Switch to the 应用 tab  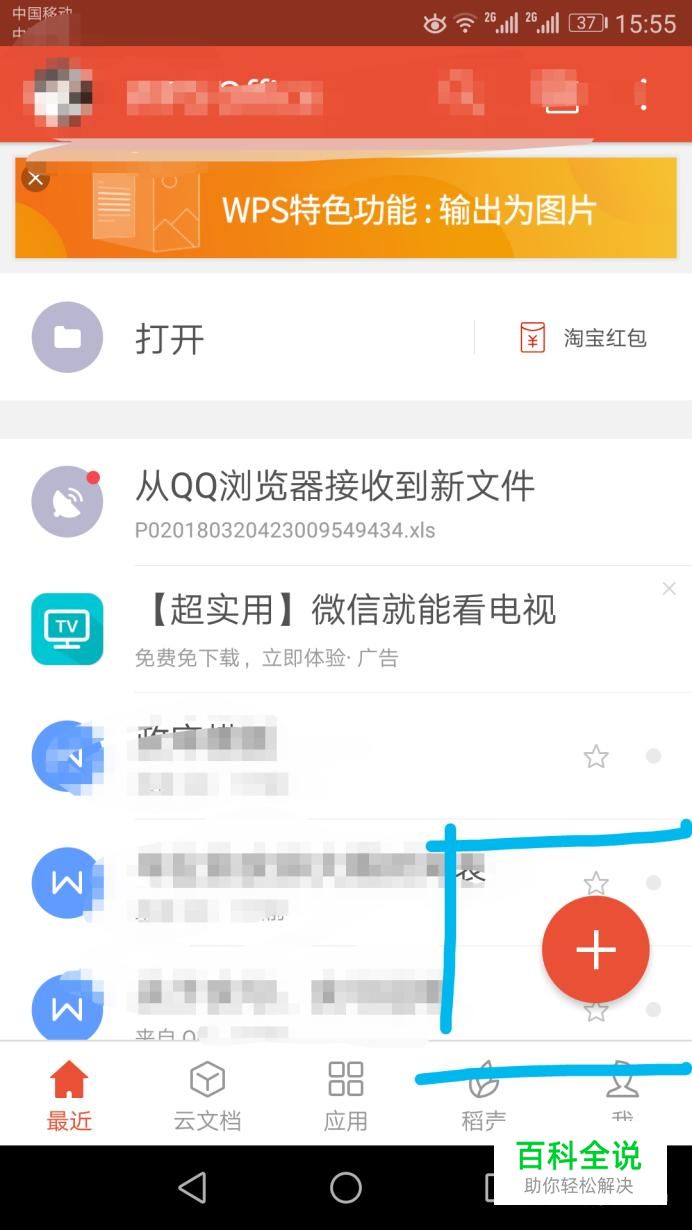click(345, 1096)
